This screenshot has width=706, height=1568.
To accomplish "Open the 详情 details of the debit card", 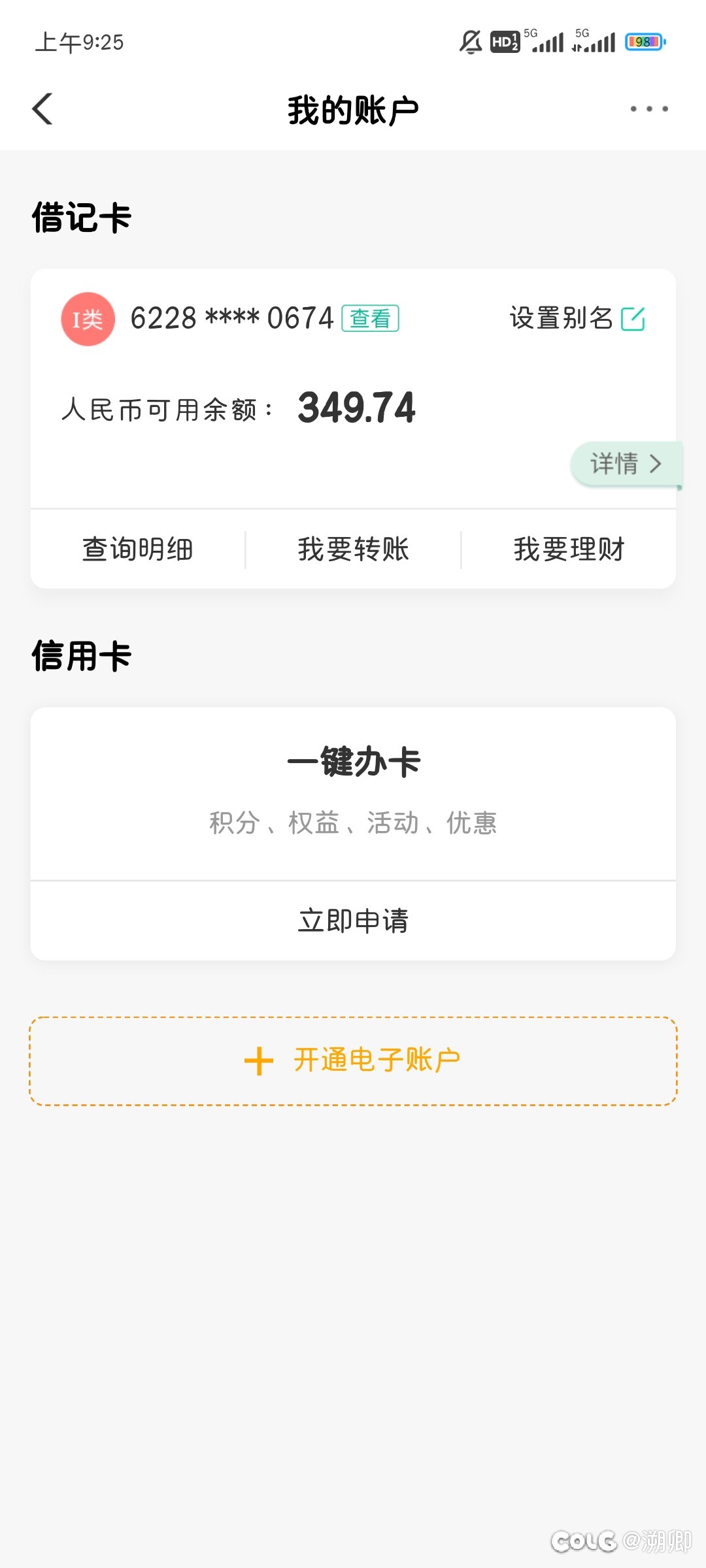I will 626,464.
